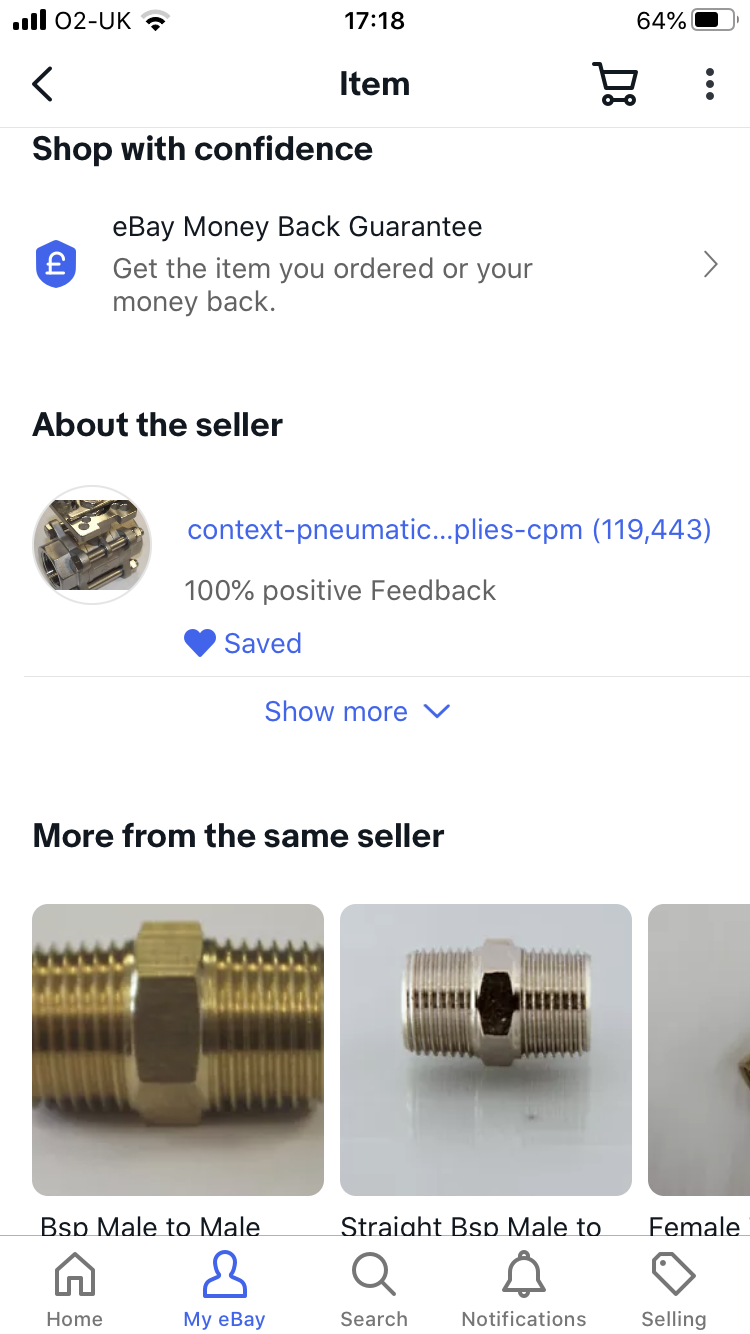The height and width of the screenshot is (1334, 750).
Task: Unsave the seller via the Saved heart
Action: pos(243,643)
